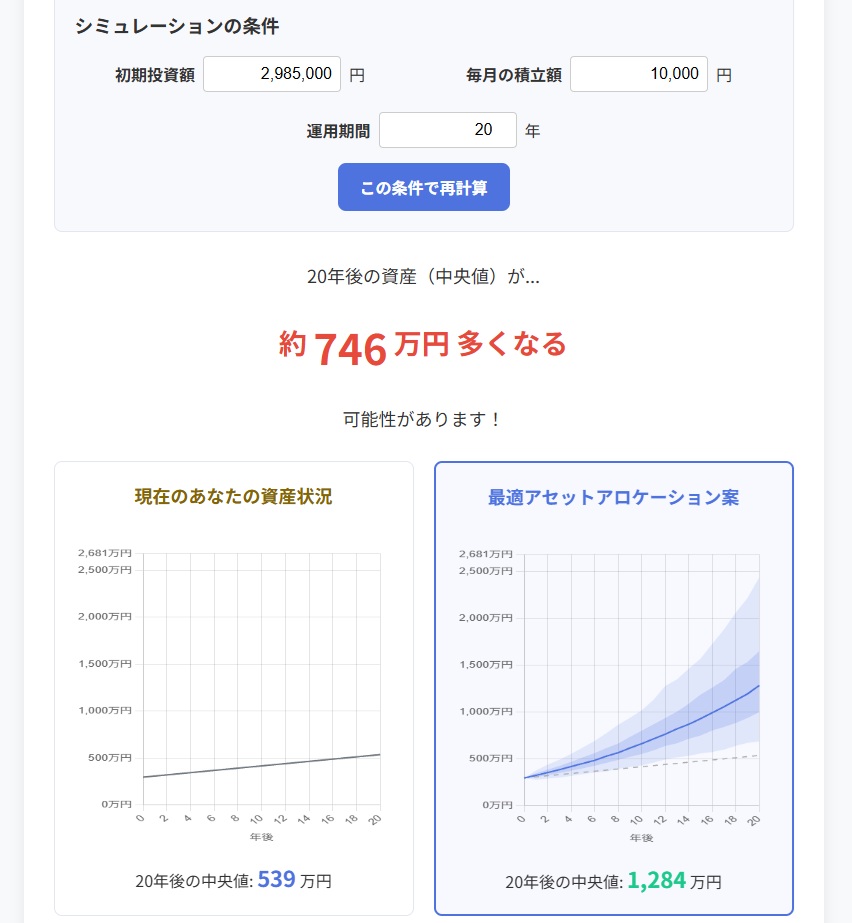Click the 20年後の資産（中央値）が text
The image size is (852, 923).
point(423,277)
